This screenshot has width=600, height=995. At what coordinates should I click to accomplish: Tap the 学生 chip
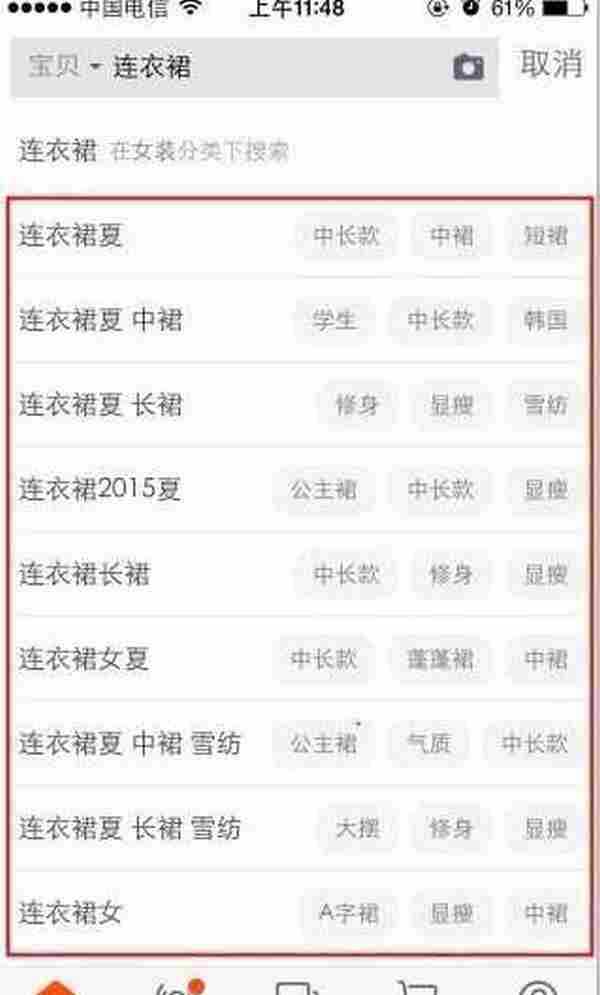[x=334, y=321]
